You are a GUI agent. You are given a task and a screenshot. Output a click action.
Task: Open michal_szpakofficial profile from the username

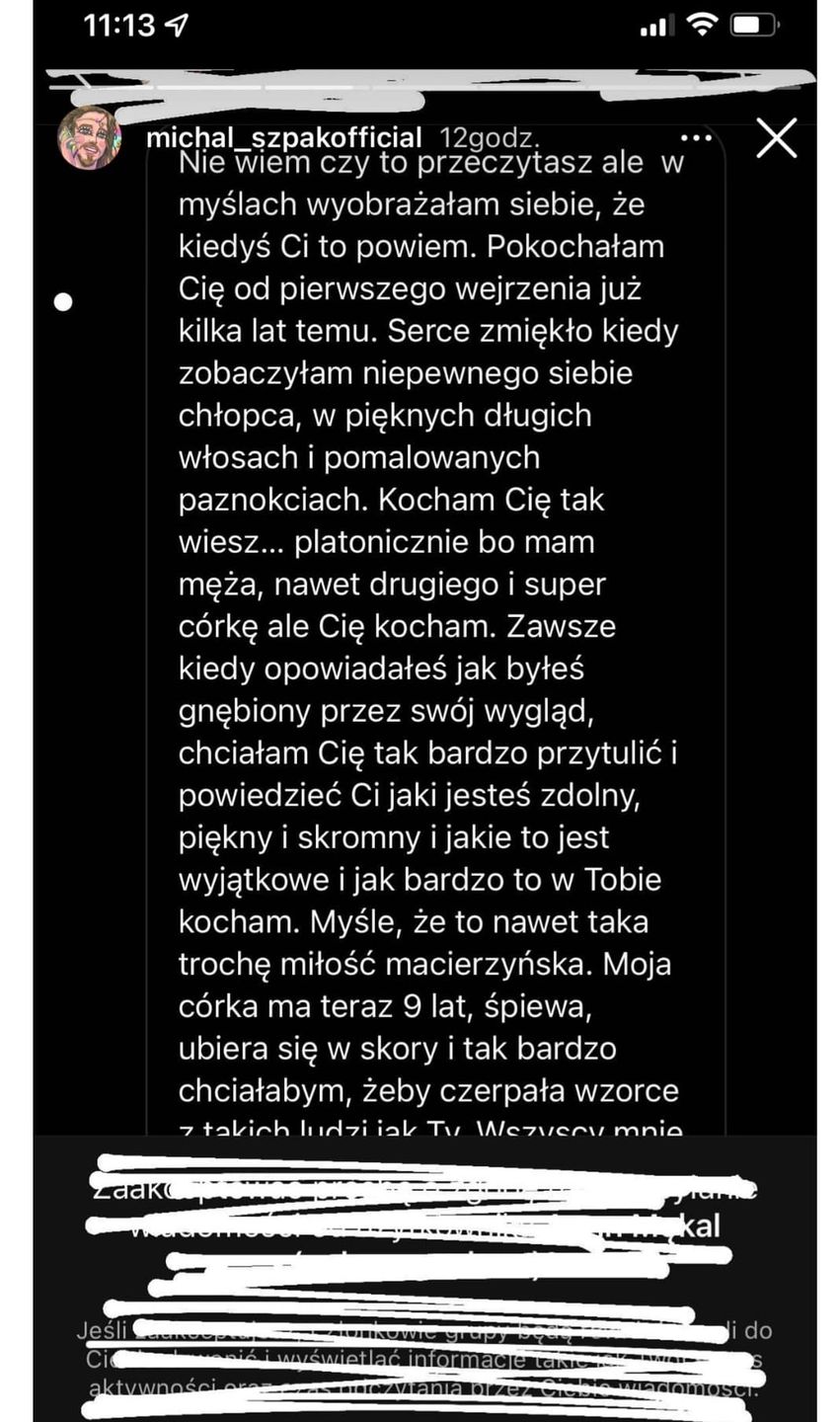[x=284, y=137]
